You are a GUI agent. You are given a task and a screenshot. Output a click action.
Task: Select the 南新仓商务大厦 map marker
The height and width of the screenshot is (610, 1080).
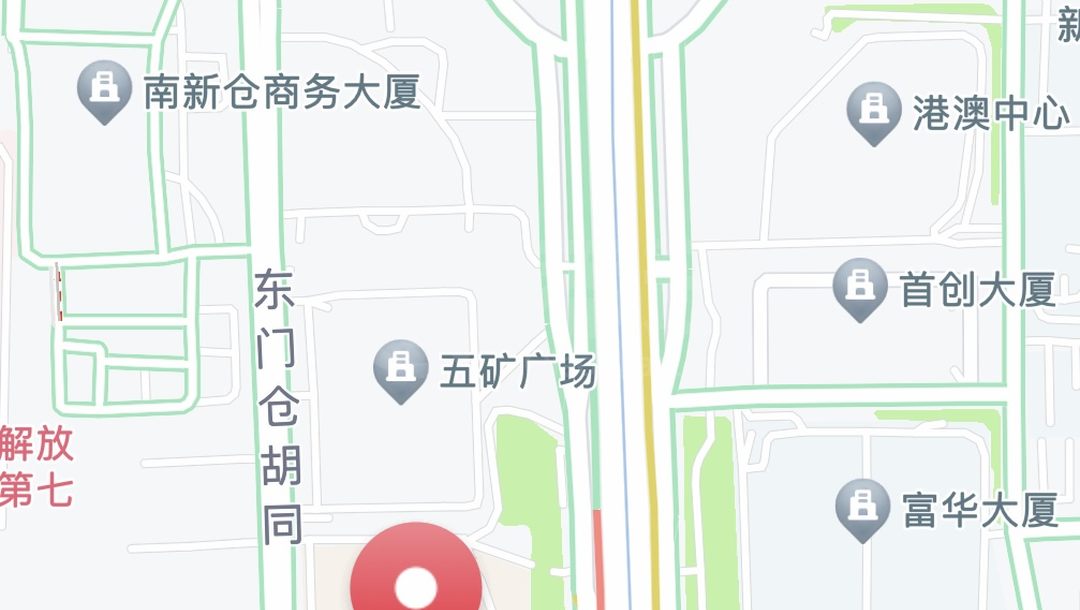pyautogui.click(x=104, y=91)
